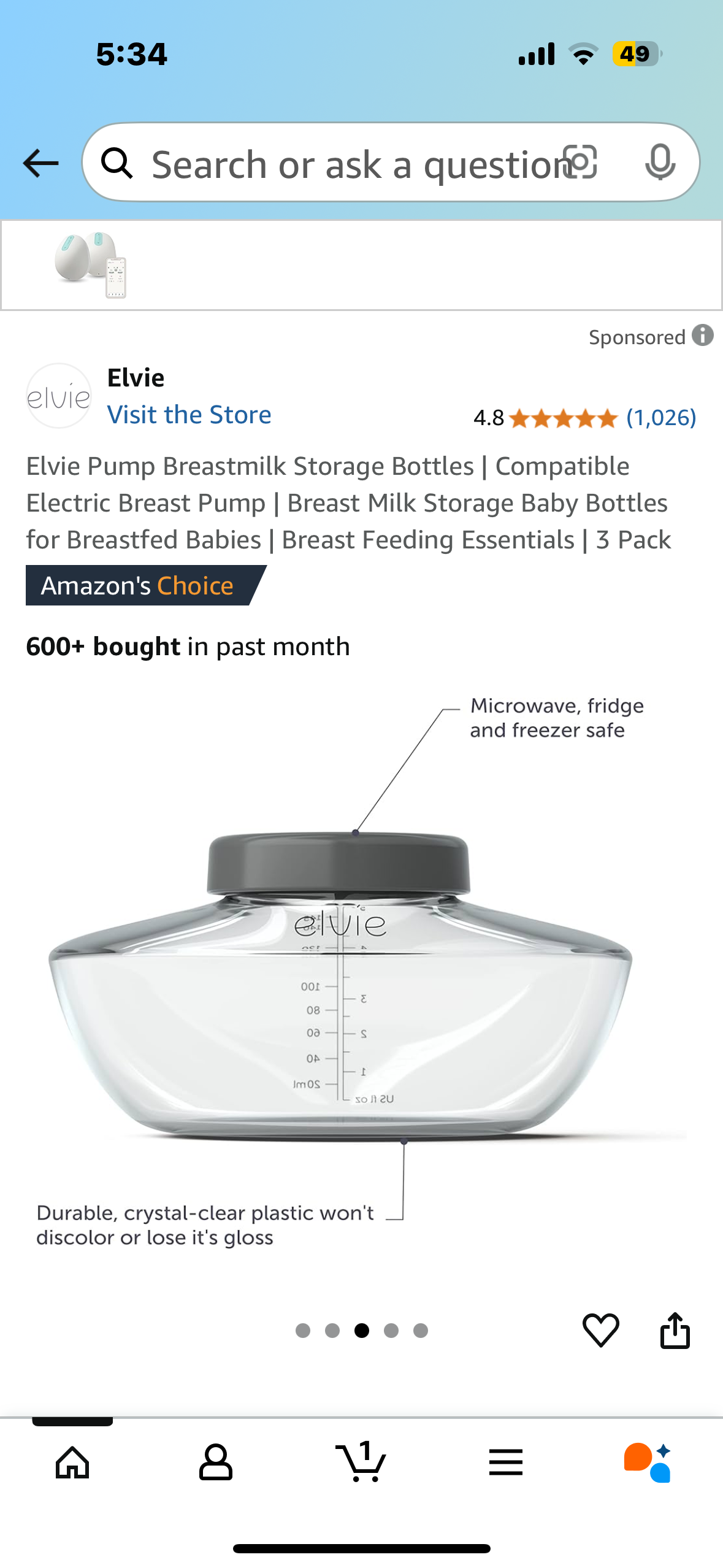The image size is (723, 1568).
Task: Visit the Elvie Store link
Action: (x=189, y=415)
